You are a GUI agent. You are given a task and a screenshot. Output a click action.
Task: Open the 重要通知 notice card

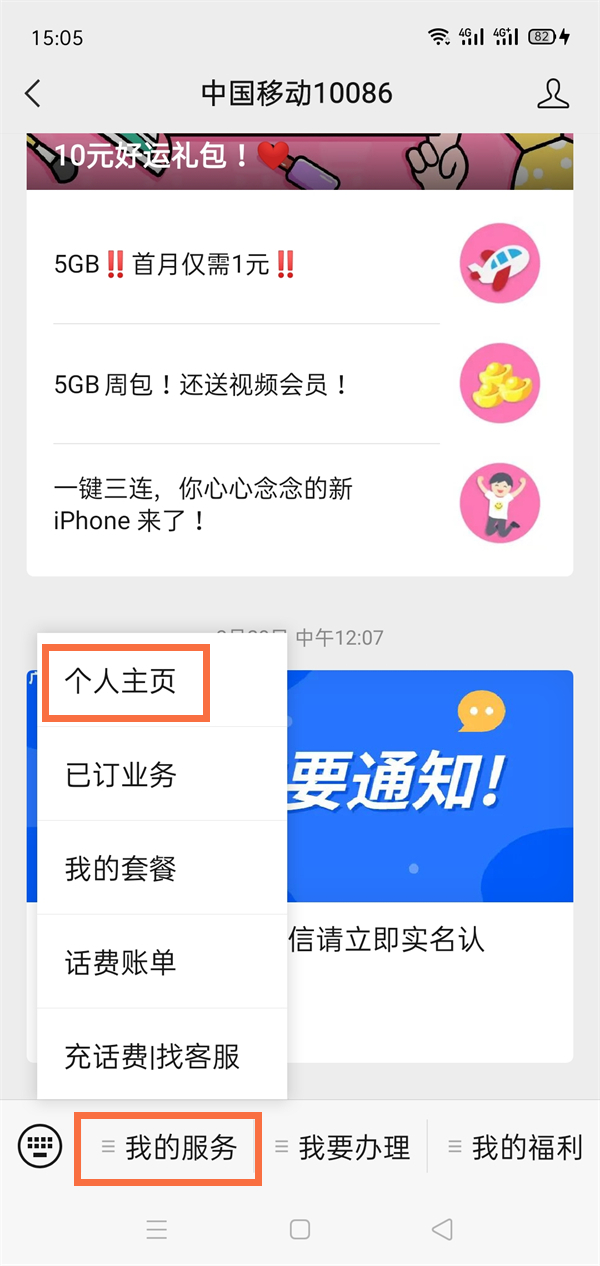[x=430, y=790]
